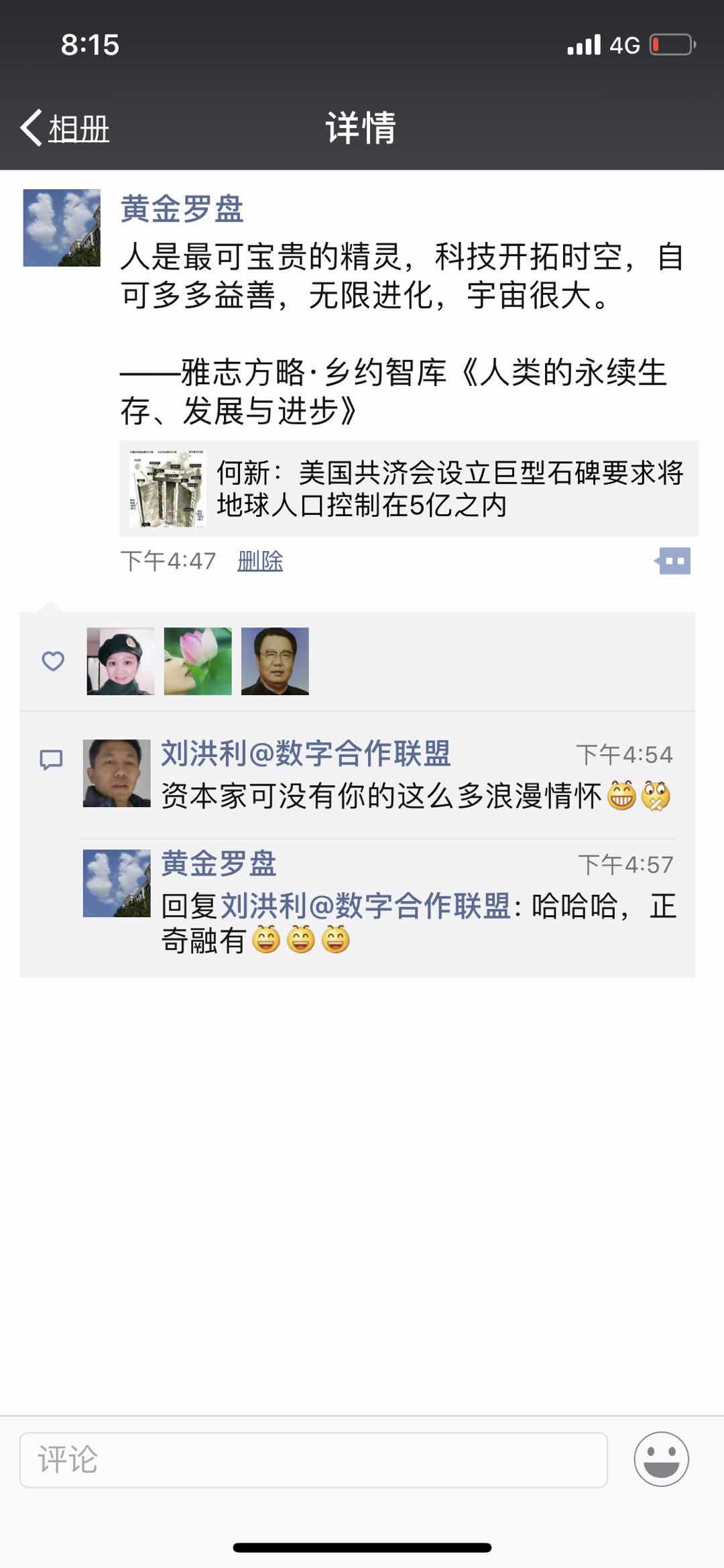Open 黄金罗盘's profile avatar on post
Screen dimensions: 724x1568
pos(62,228)
